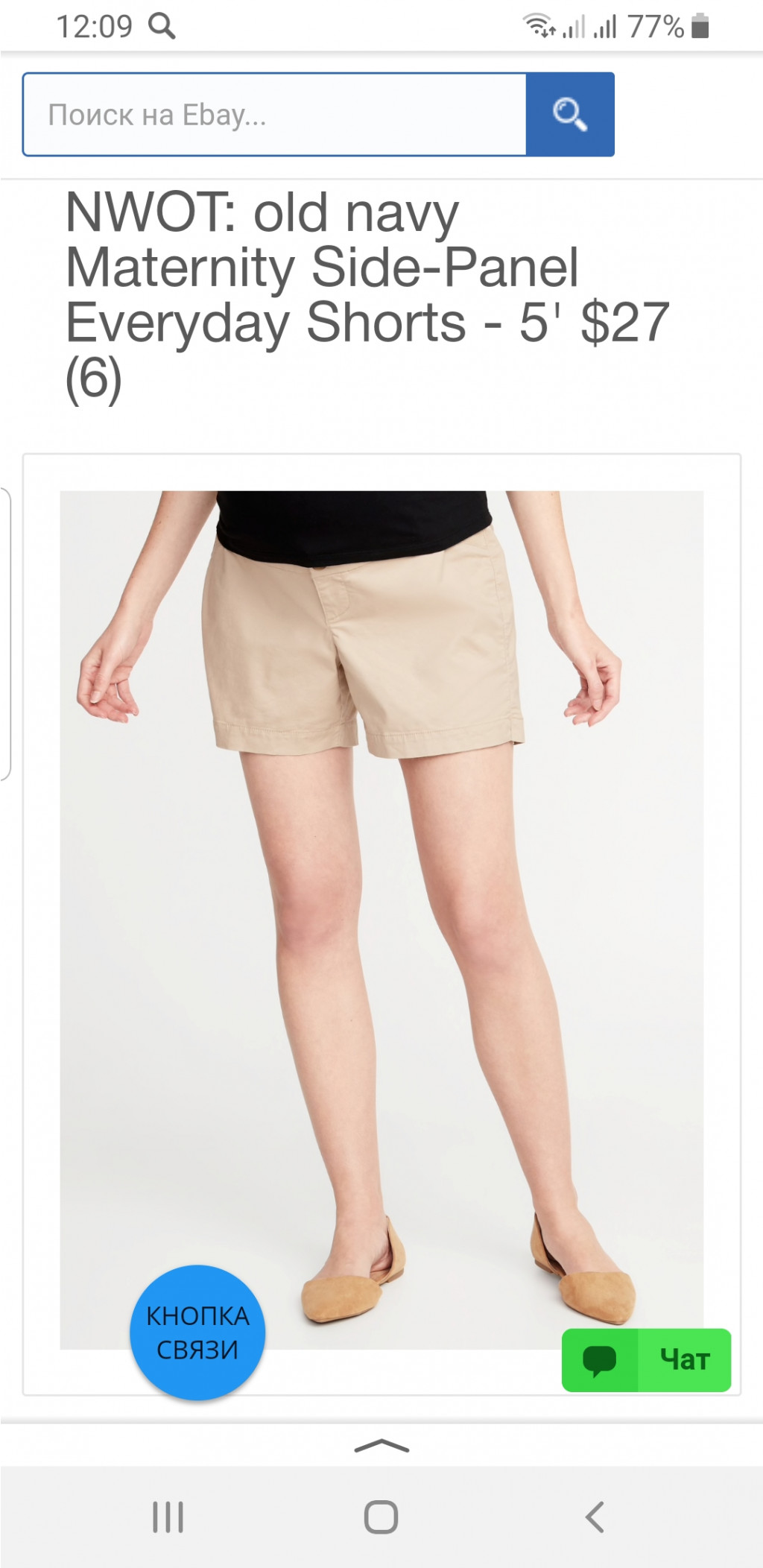Go back using the system back button
This screenshot has width=763, height=1568.
point(594,1517)
